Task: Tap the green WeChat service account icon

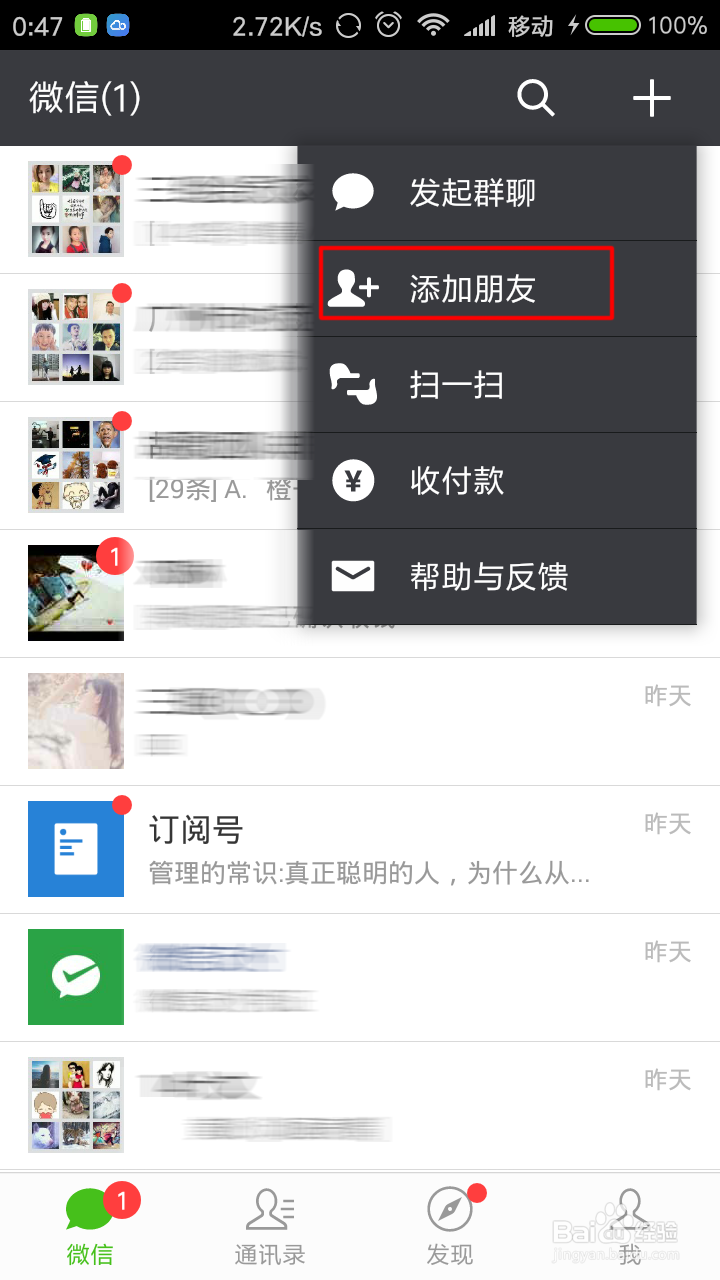Action: [x=75, y=977]
